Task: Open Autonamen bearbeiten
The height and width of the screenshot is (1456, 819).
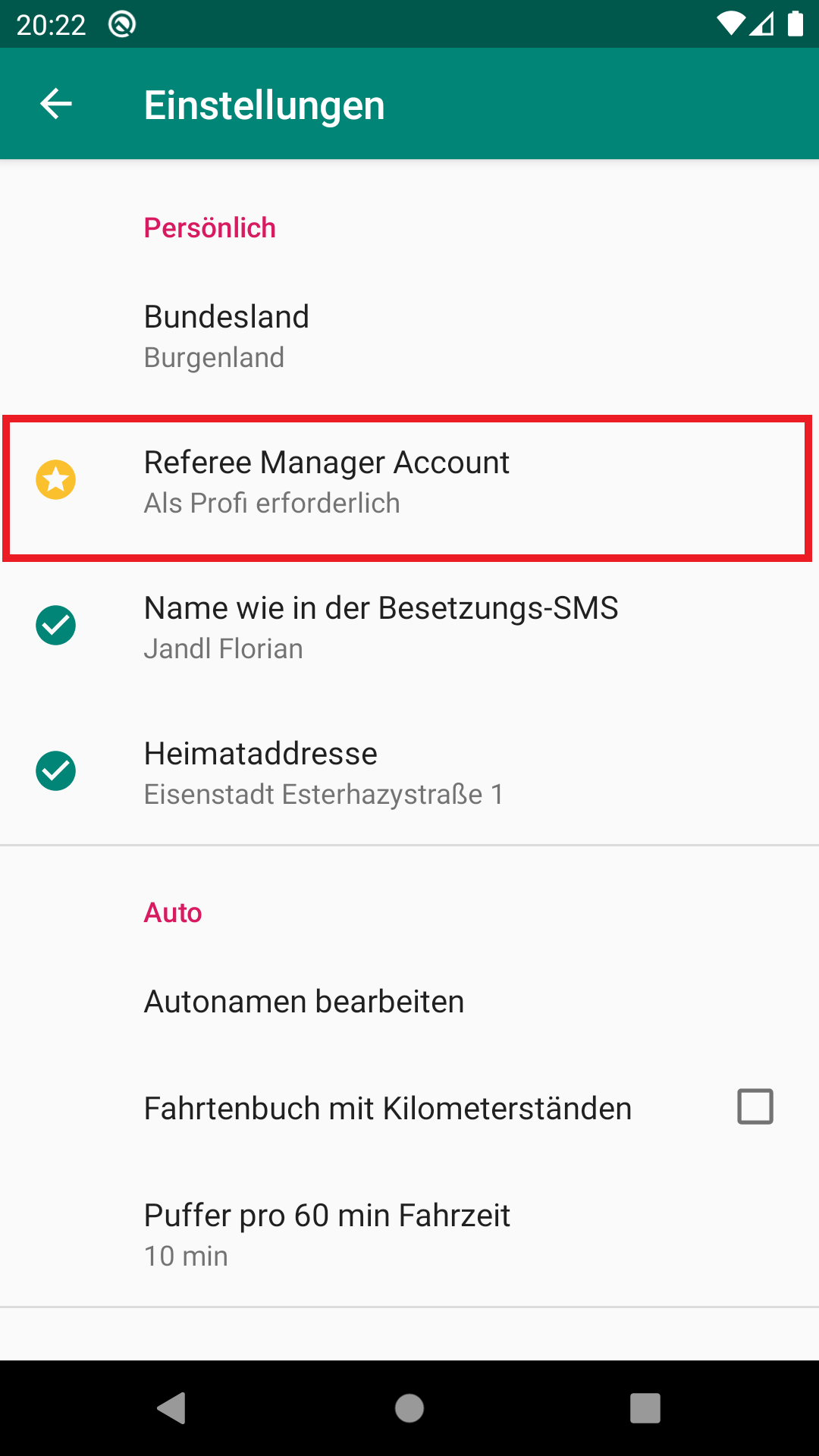Action: (x=409, y=1002)
